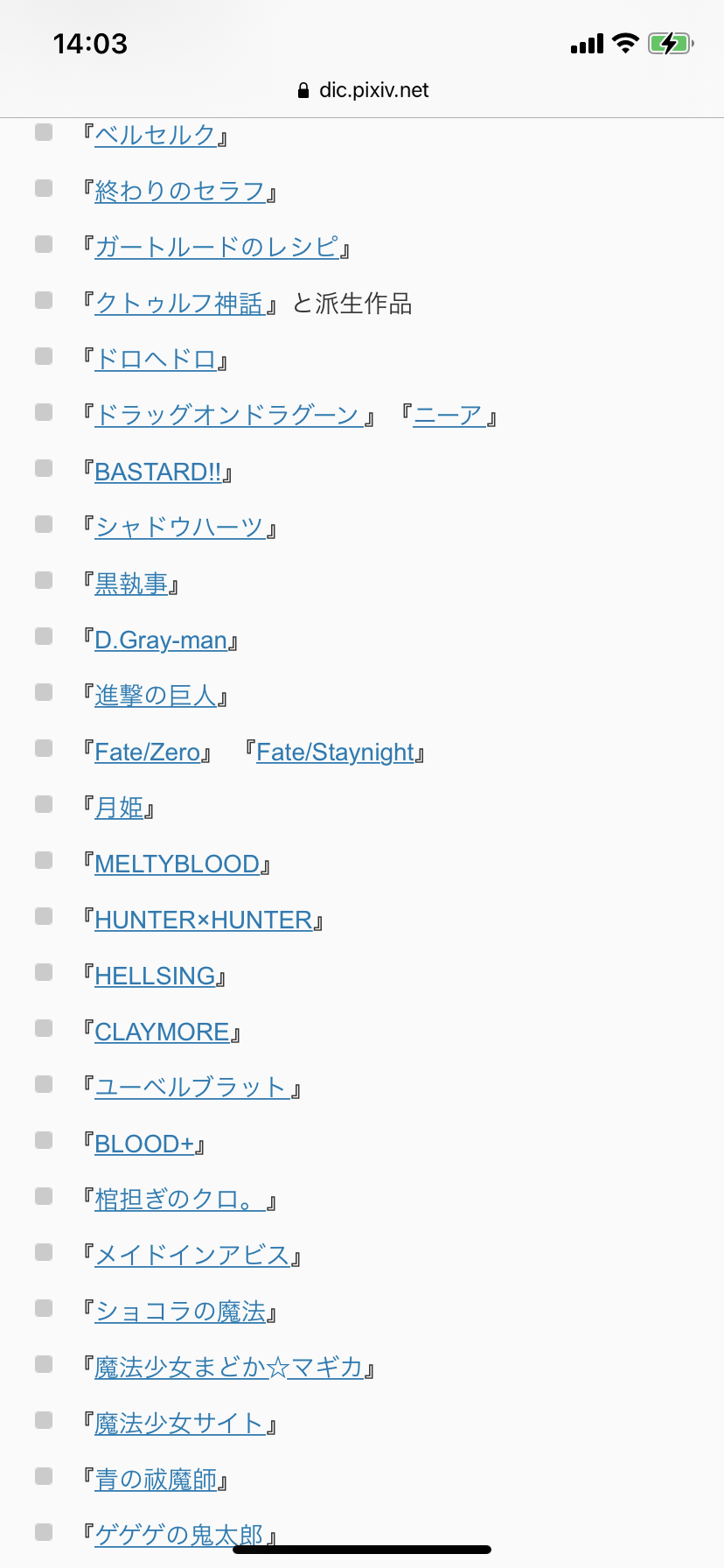Tap the クトゥルフ神話 link
This screenshot has width=724, height=1568.
(x=179, y=304)
